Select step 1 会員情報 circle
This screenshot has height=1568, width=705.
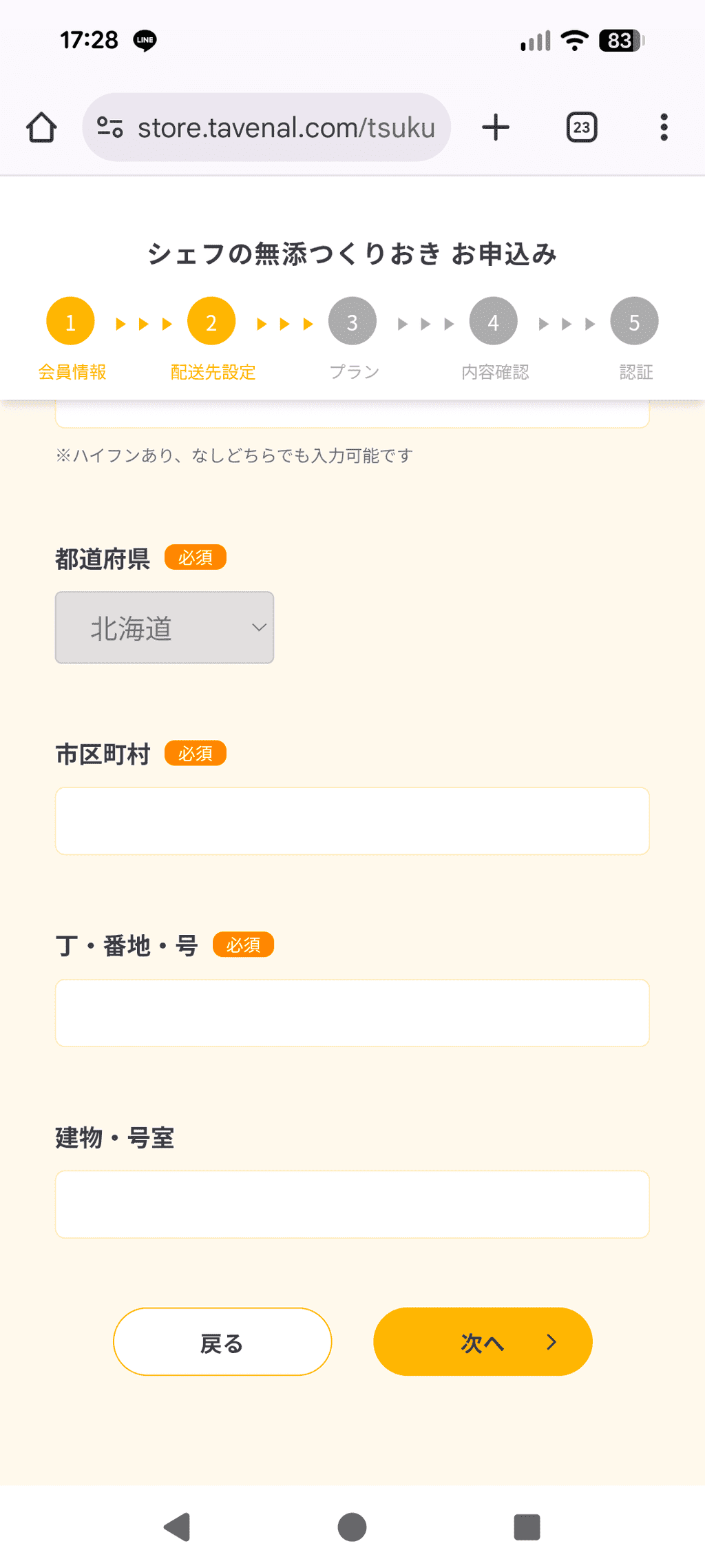[x=70, y=320]
